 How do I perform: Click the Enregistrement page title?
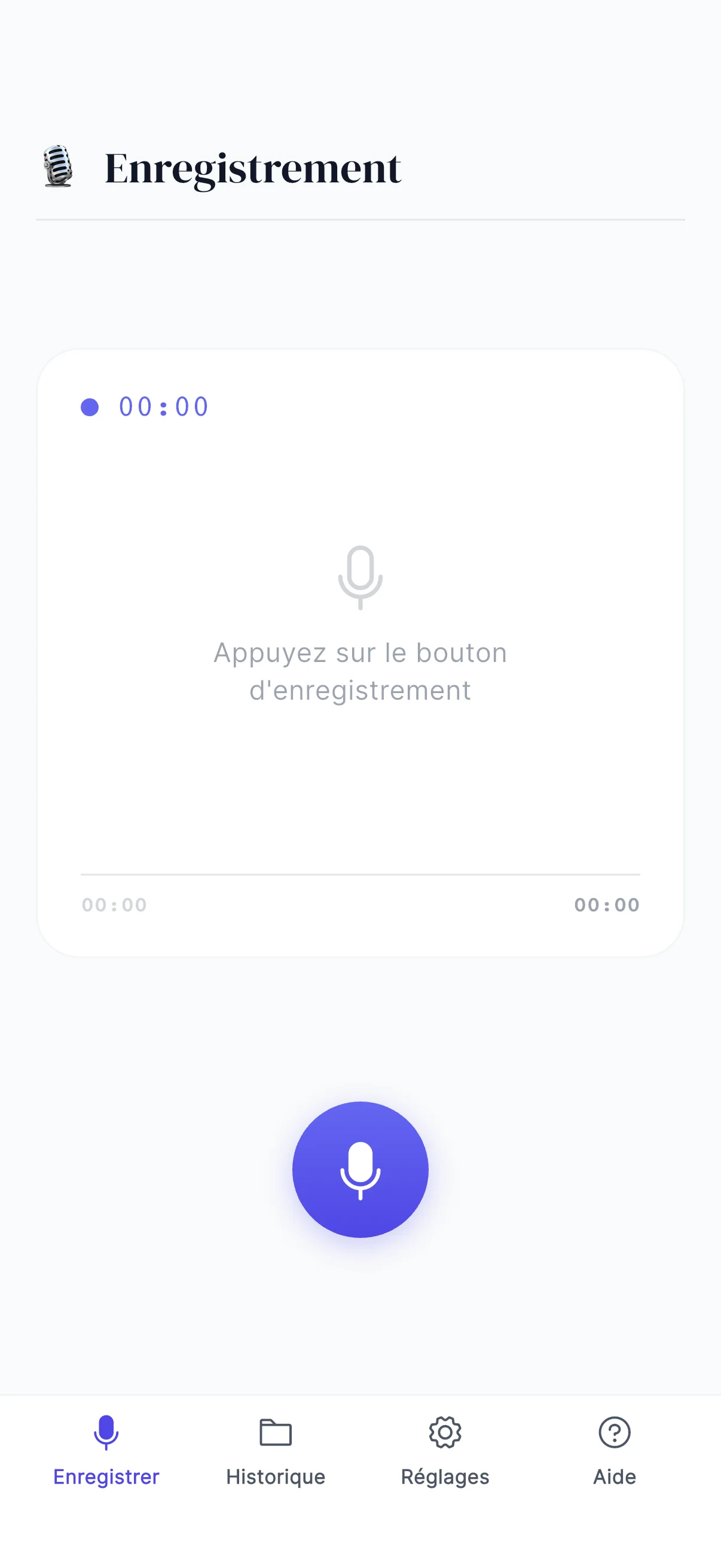coord(253,166)
